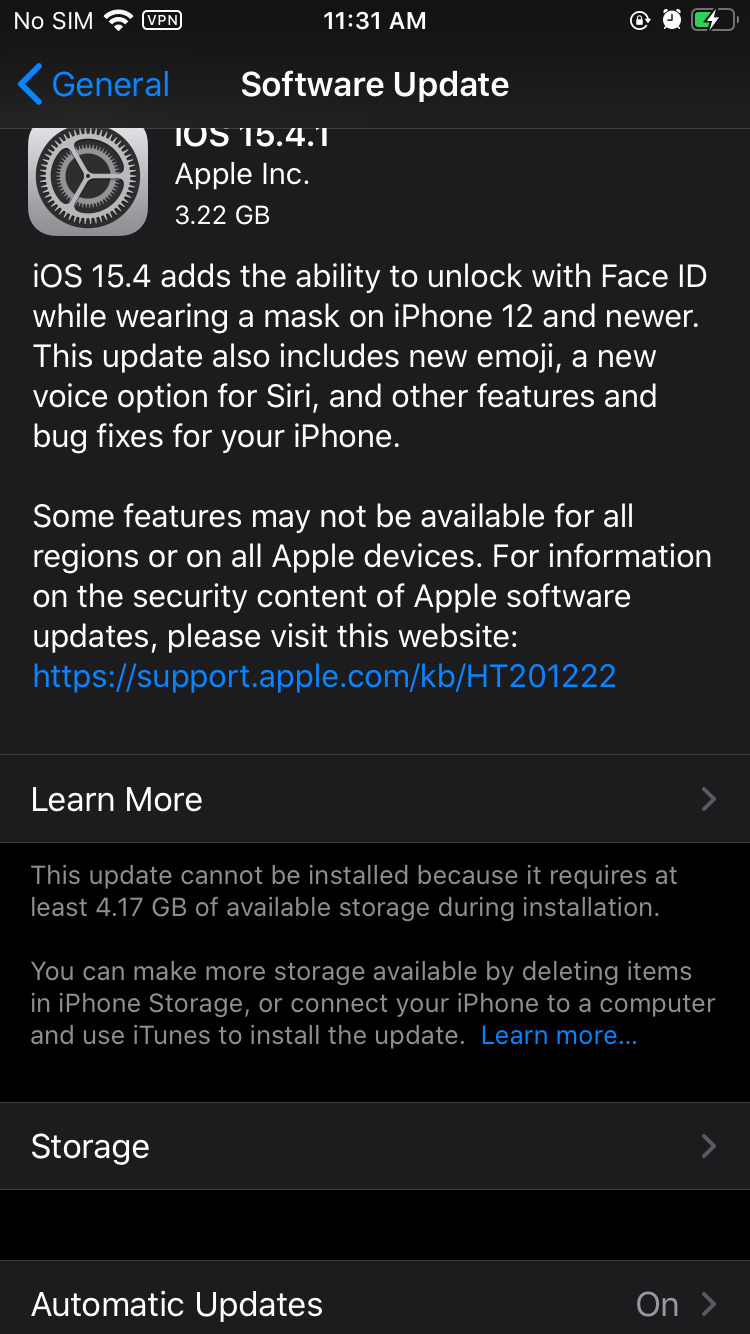Image resolution: width=750 pixels, height=1334 pixels.
Task: Open the Learn More row
Action: (375, 799)
